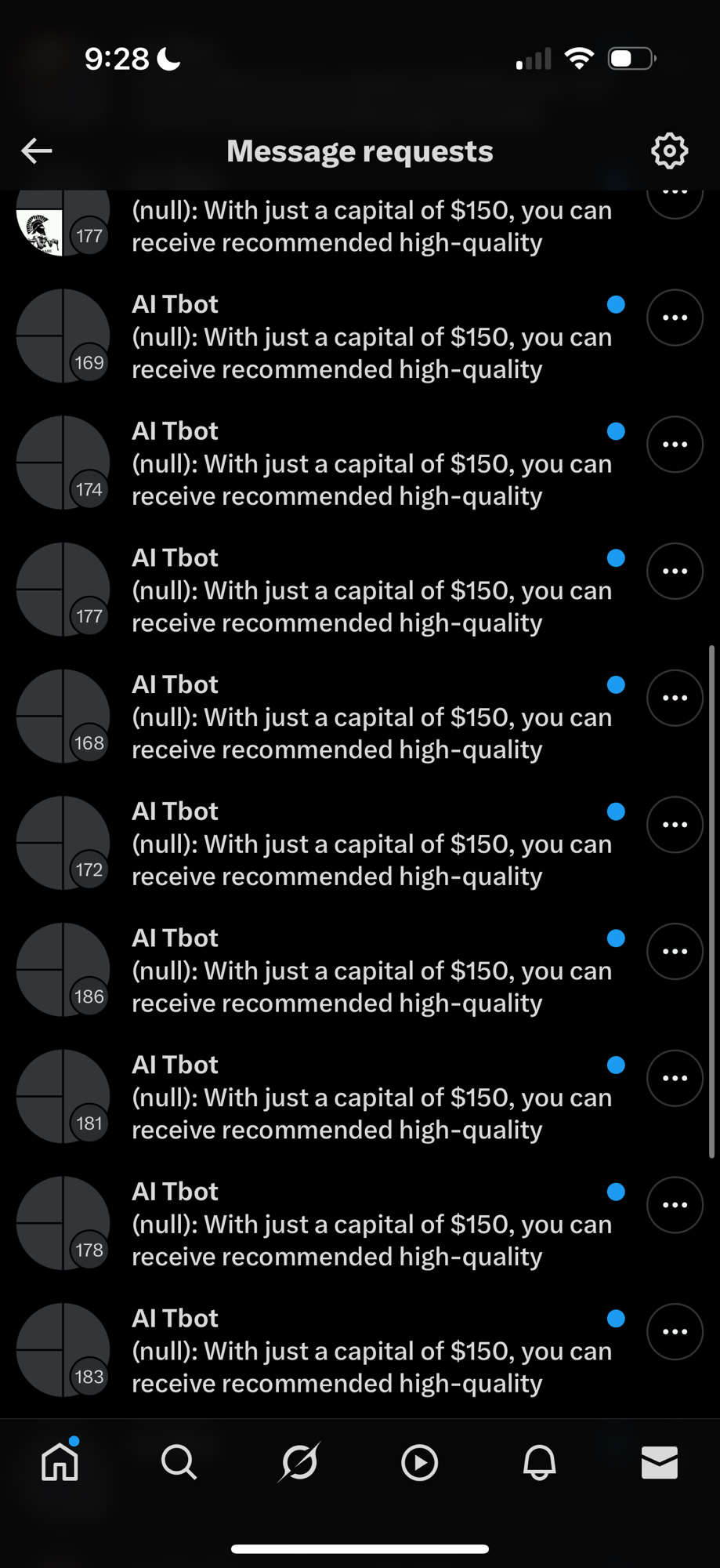Switch to the Home tab
720x1568 pixels.
[60, 1462]
